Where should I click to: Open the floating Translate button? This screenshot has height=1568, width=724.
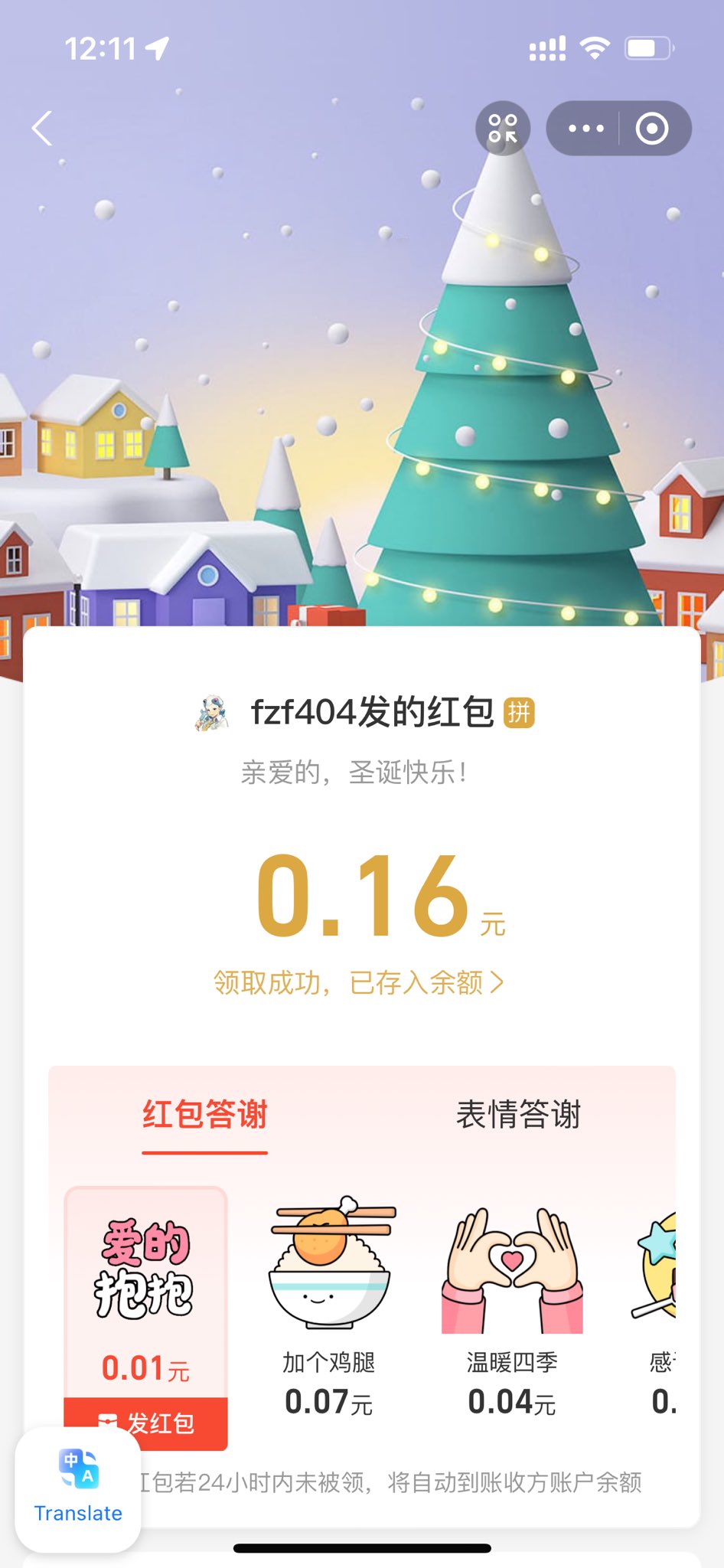(x=78, y=1489)
